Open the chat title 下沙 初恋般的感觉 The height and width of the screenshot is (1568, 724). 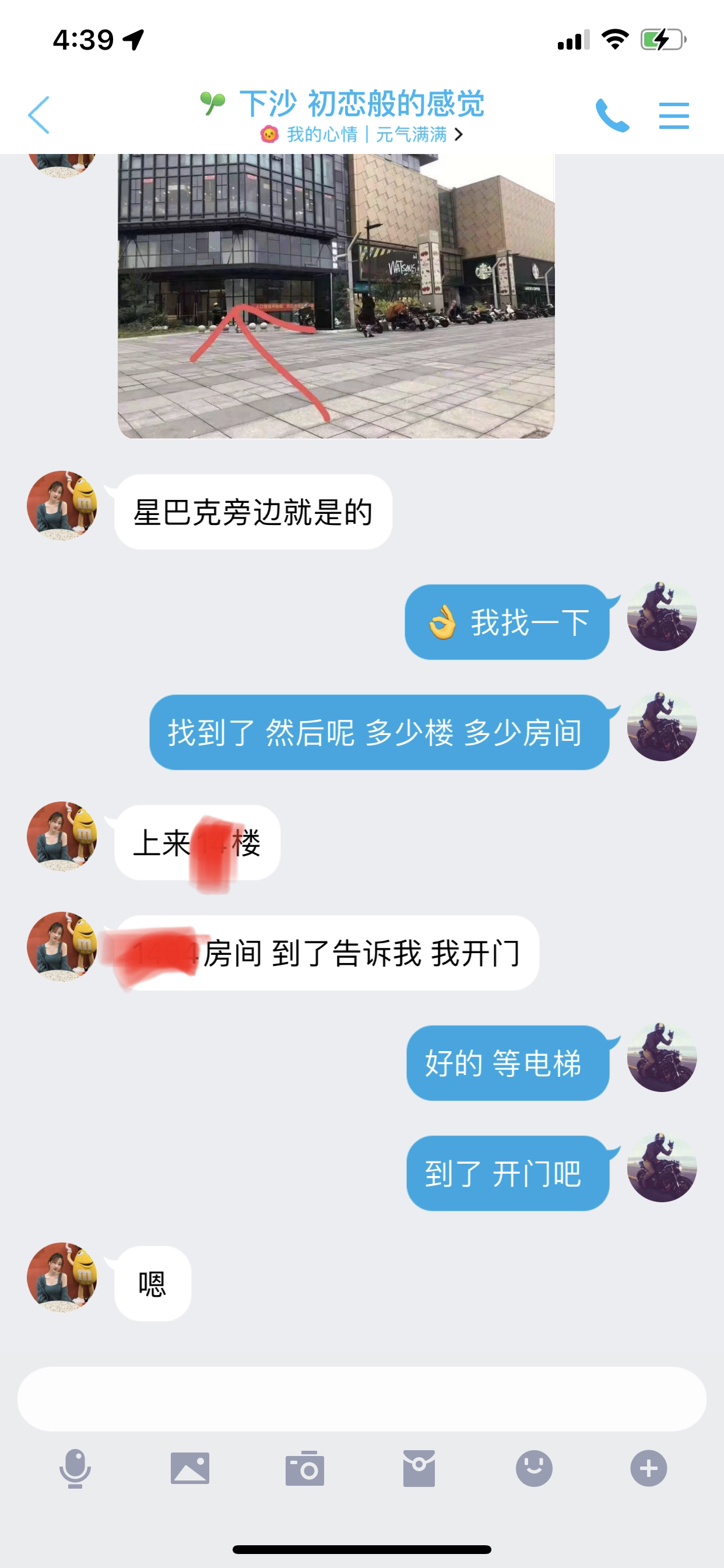(x=346, y=103)
